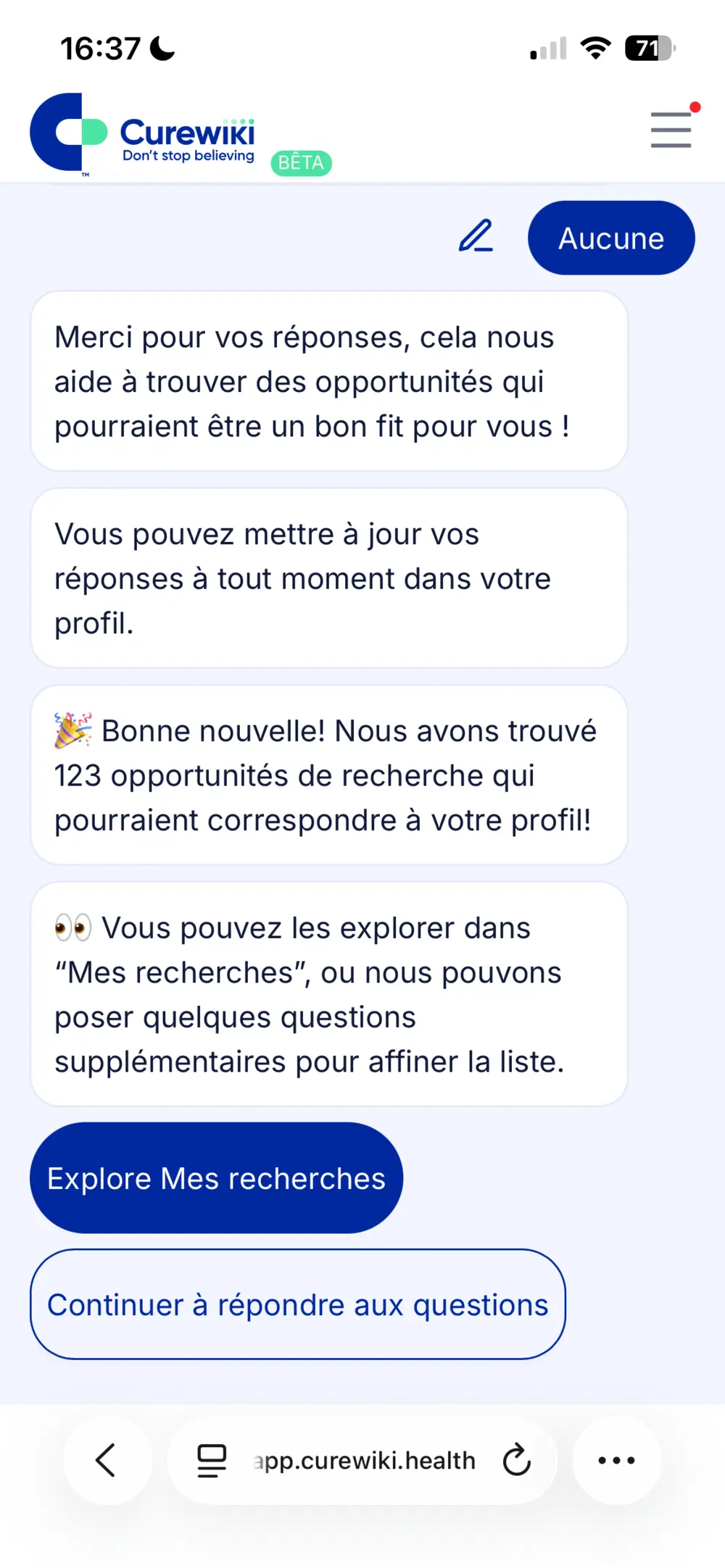Open the browser's three-dot menu

(x=616, y=1460)
